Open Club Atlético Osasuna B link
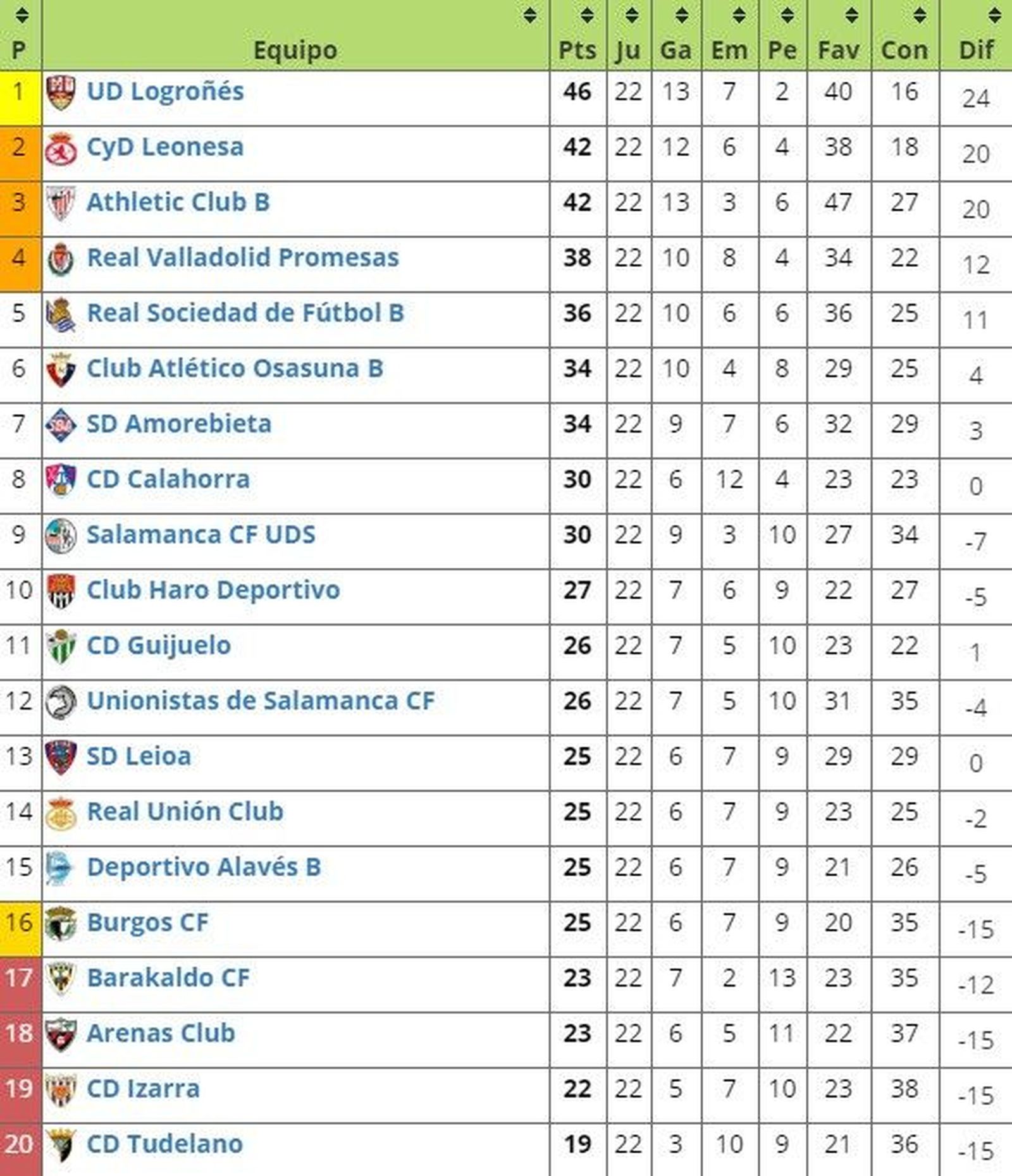 [x=235, y=369]
